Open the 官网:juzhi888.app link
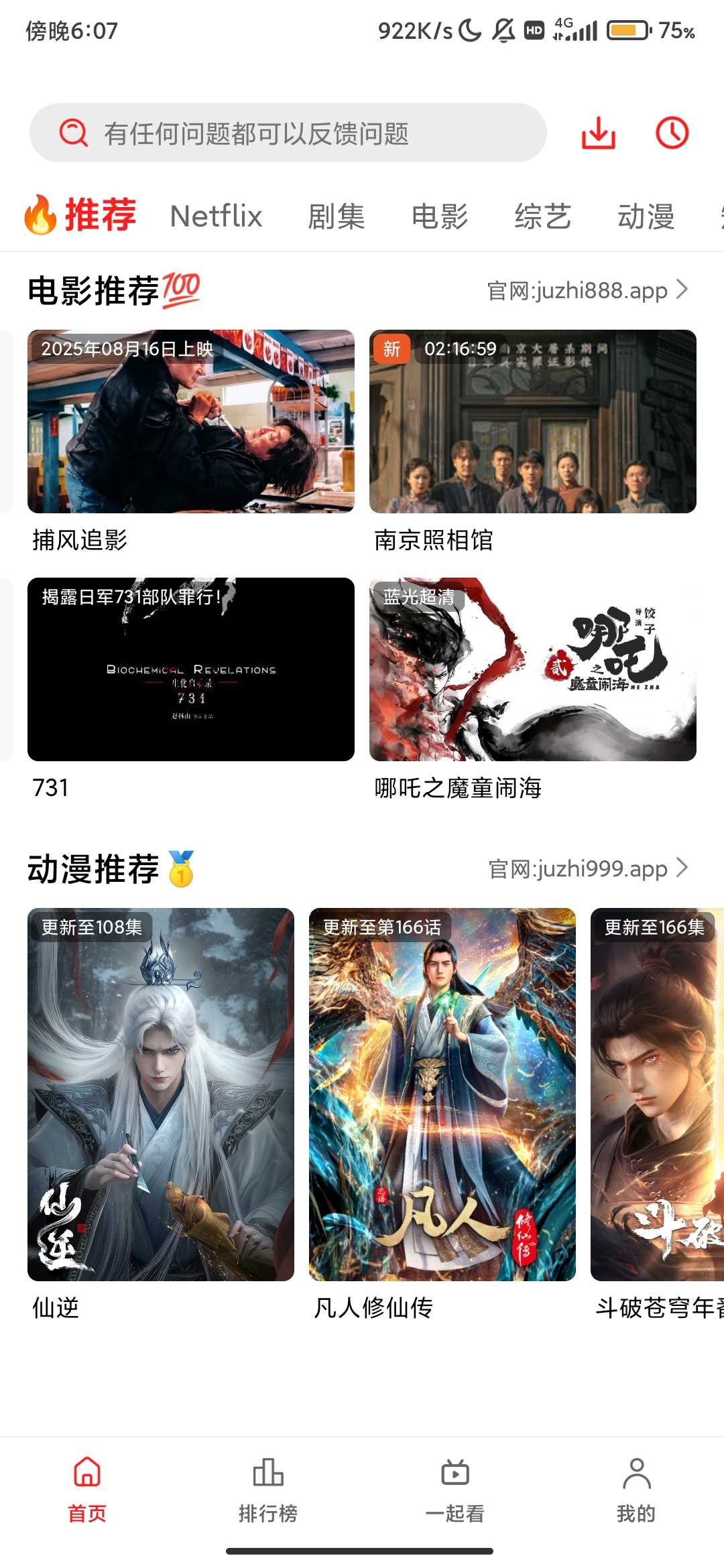The image size is (724, 1568). [x=587, y=290]
